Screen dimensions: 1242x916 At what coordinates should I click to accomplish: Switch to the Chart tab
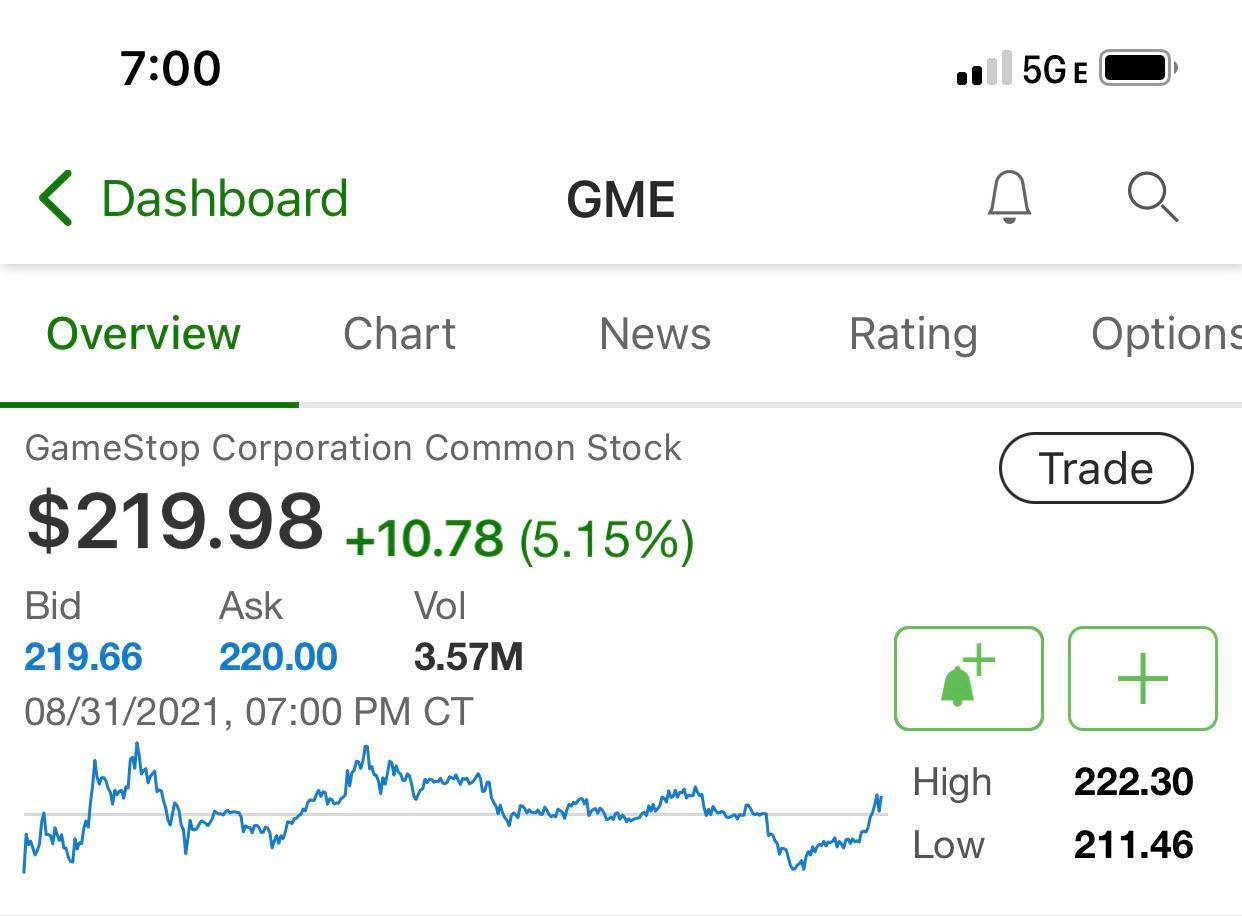click(399, 334)
